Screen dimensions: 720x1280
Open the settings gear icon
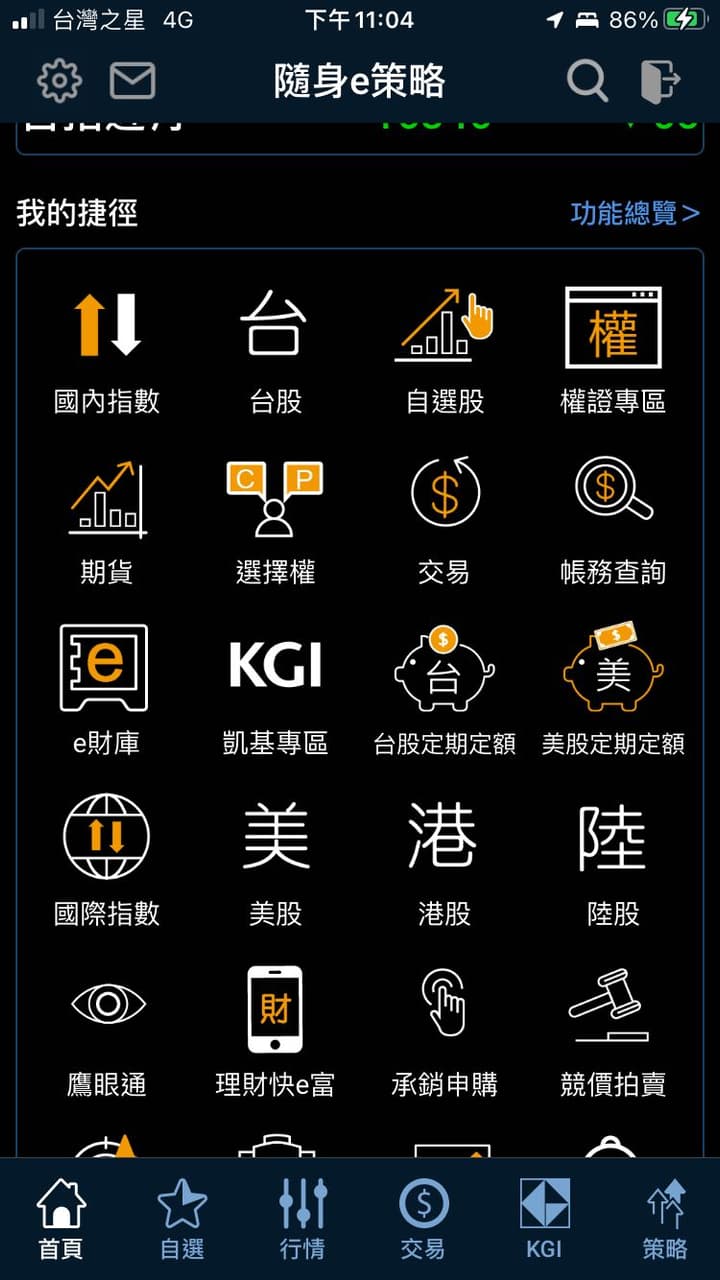click(59, 80)
